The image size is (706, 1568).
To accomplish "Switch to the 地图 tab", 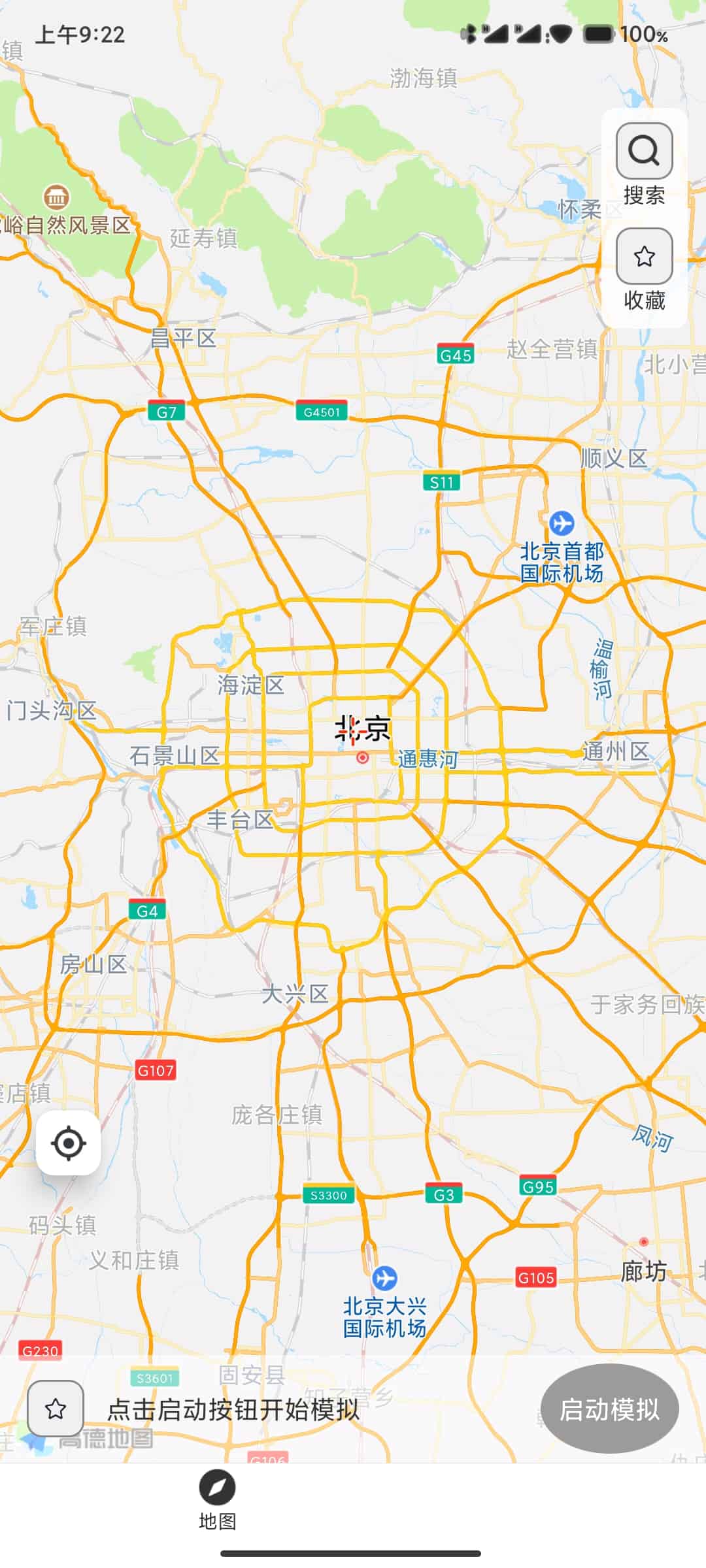I will click(217, 1501).
